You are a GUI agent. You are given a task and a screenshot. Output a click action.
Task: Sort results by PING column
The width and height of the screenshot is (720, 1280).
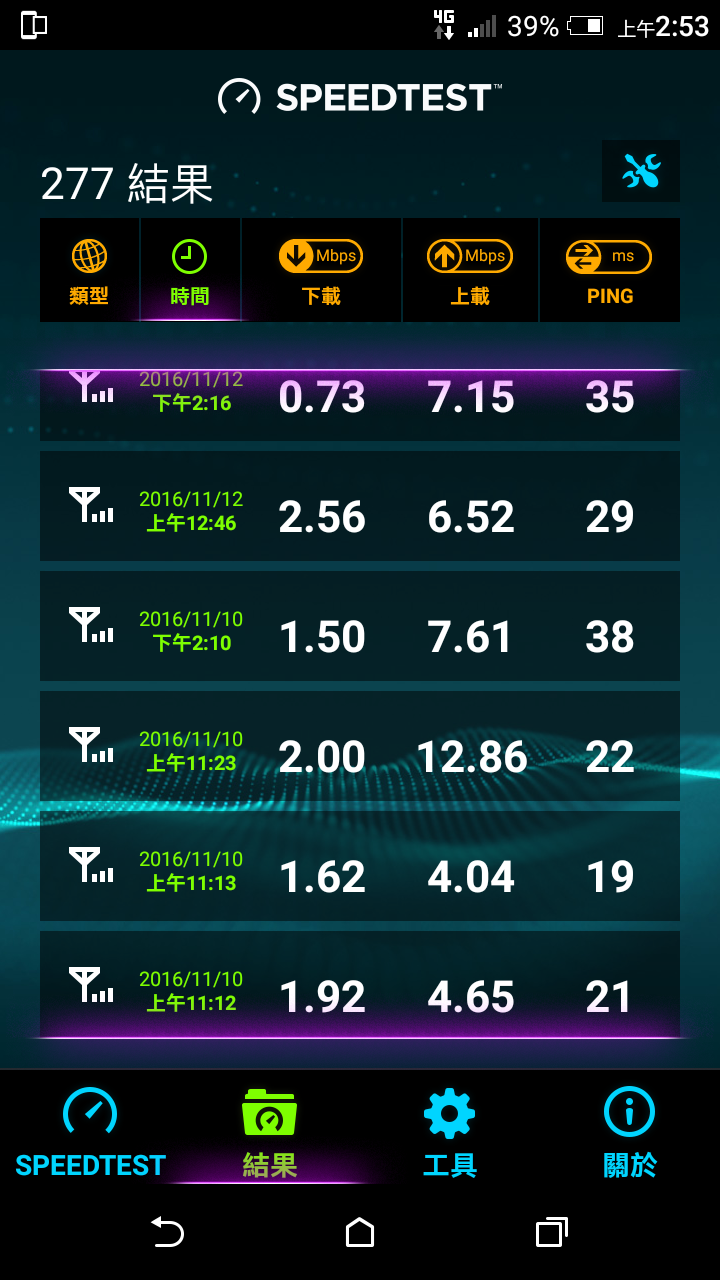coord(609,271)
